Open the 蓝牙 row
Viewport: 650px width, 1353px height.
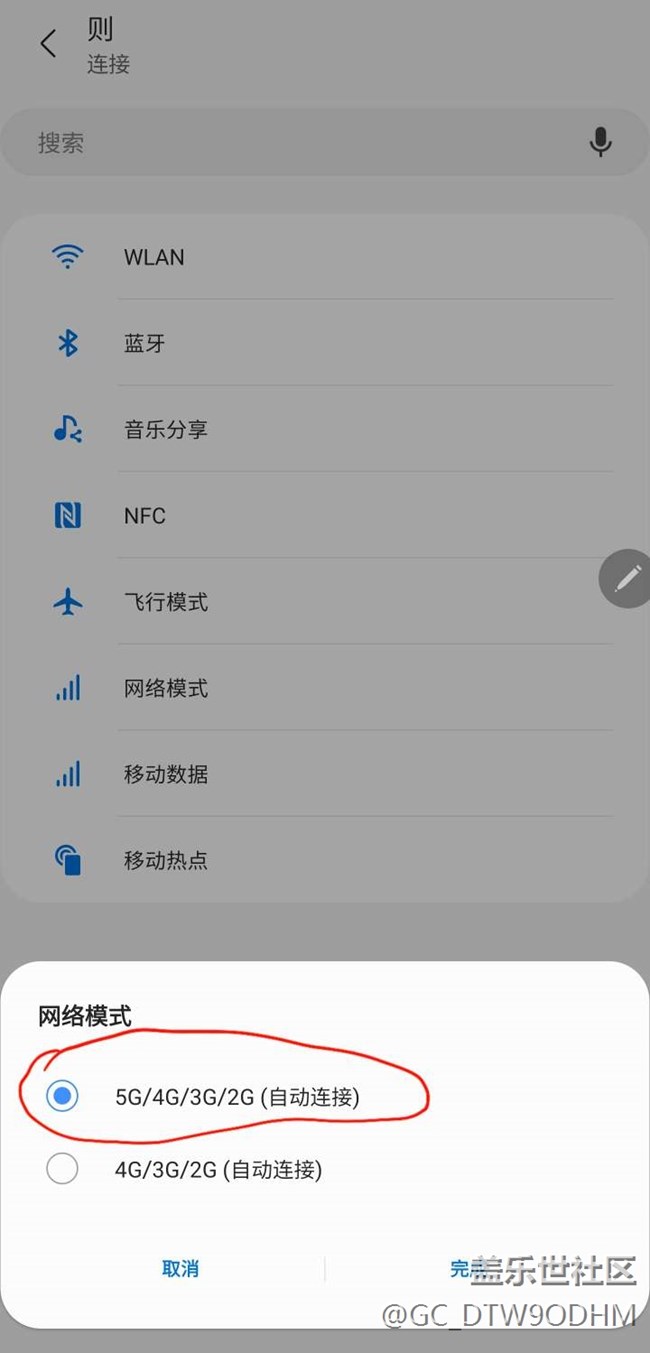325,343
